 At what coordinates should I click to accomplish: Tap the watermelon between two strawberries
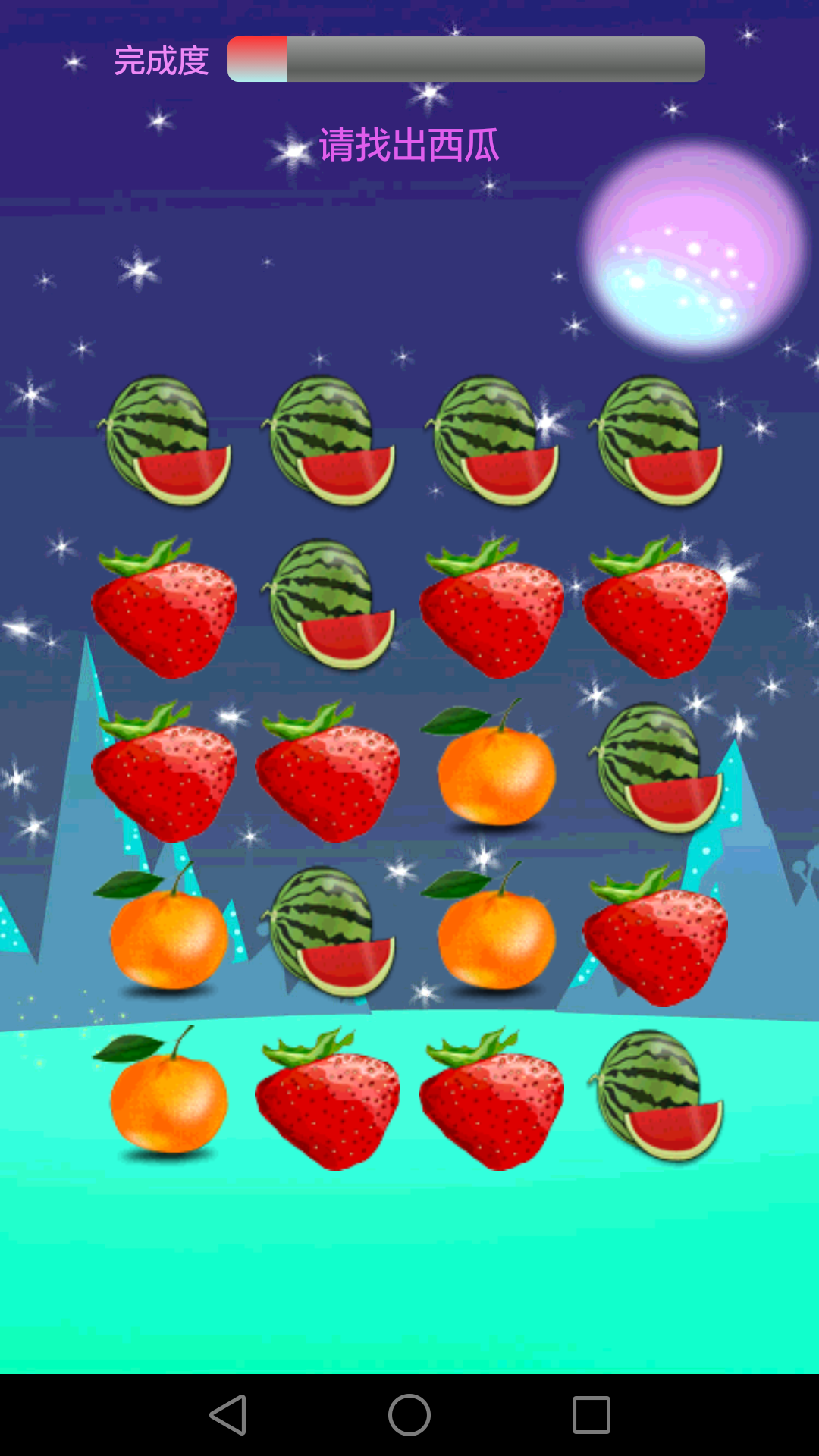coord(328,605)
